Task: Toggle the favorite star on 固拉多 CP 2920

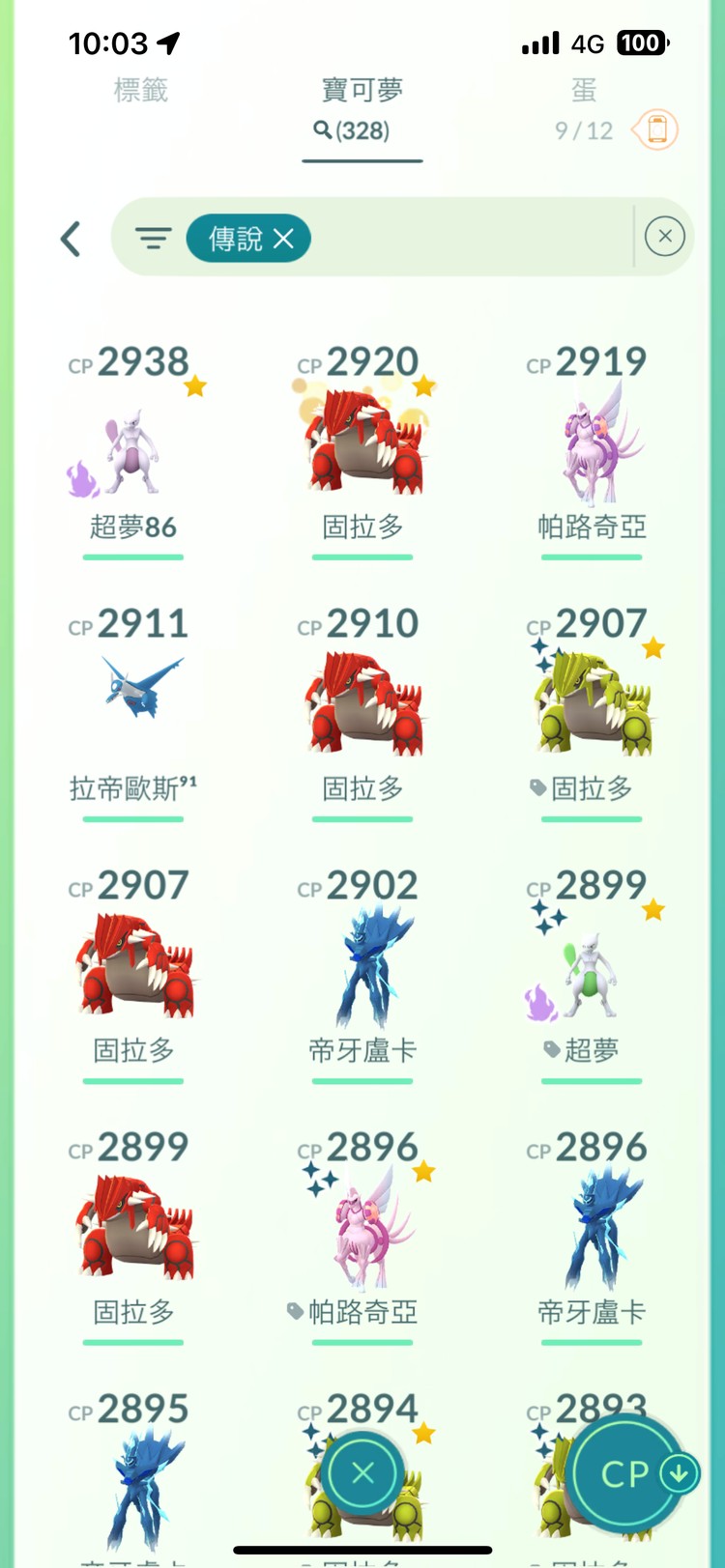Action: 423,385
